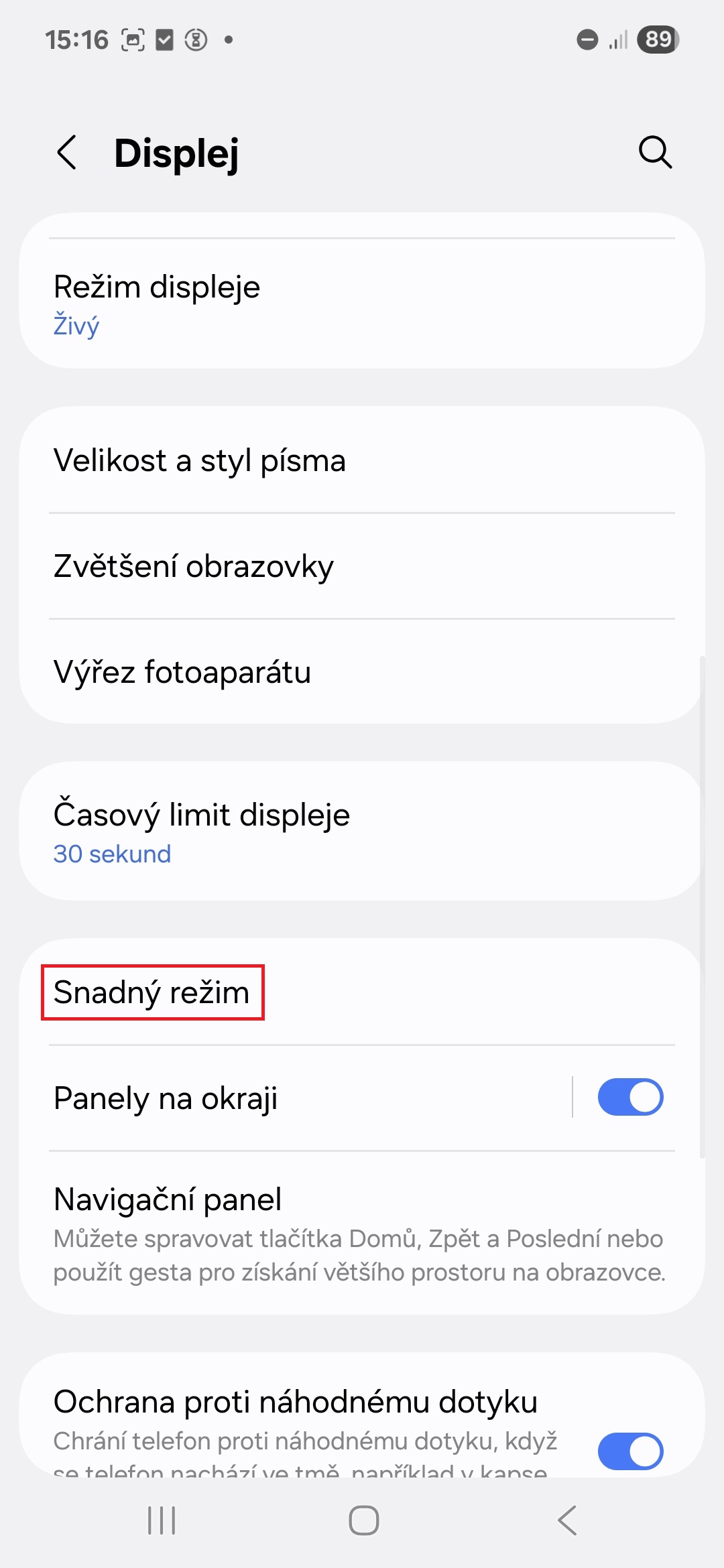The image size is (724, 1568).
Task: Tap the system home button
Action: 363,1520
